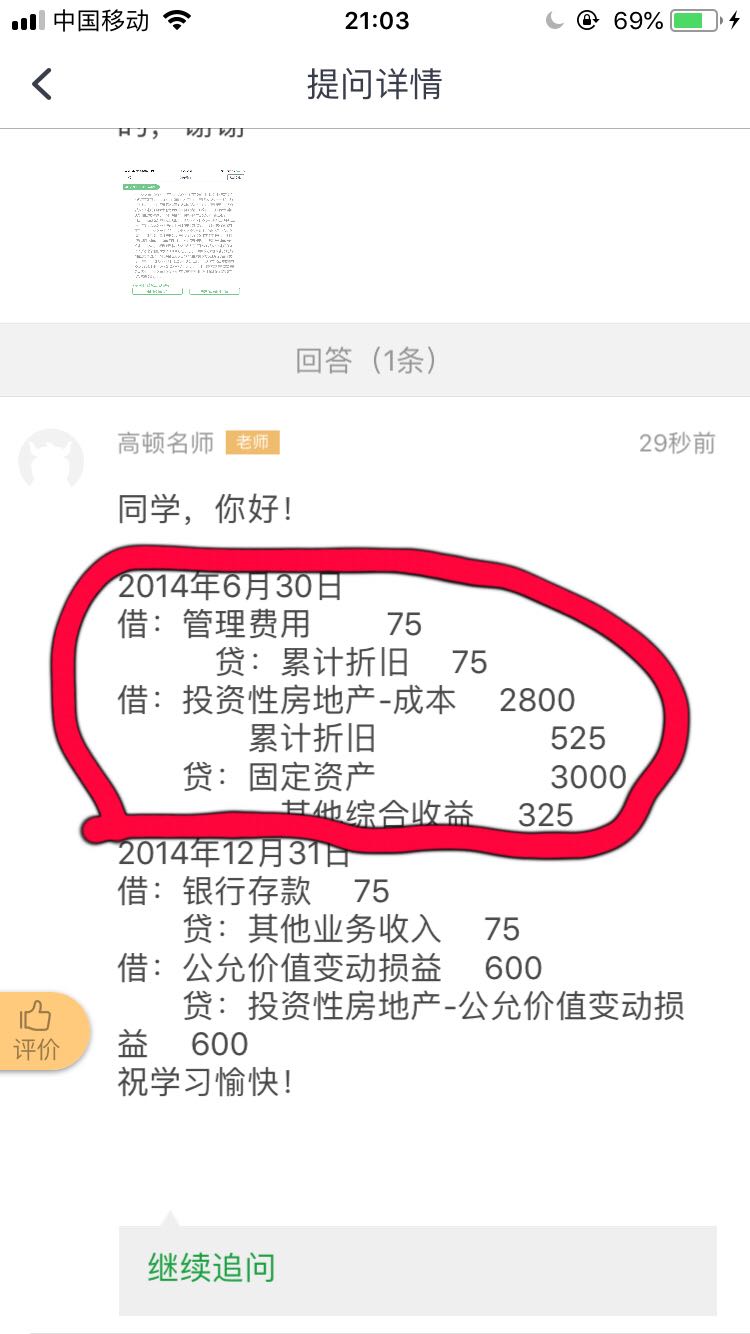Tap the back arrow to return
750x1334 pixels.
pyautogui.click(x=40, y=83)
